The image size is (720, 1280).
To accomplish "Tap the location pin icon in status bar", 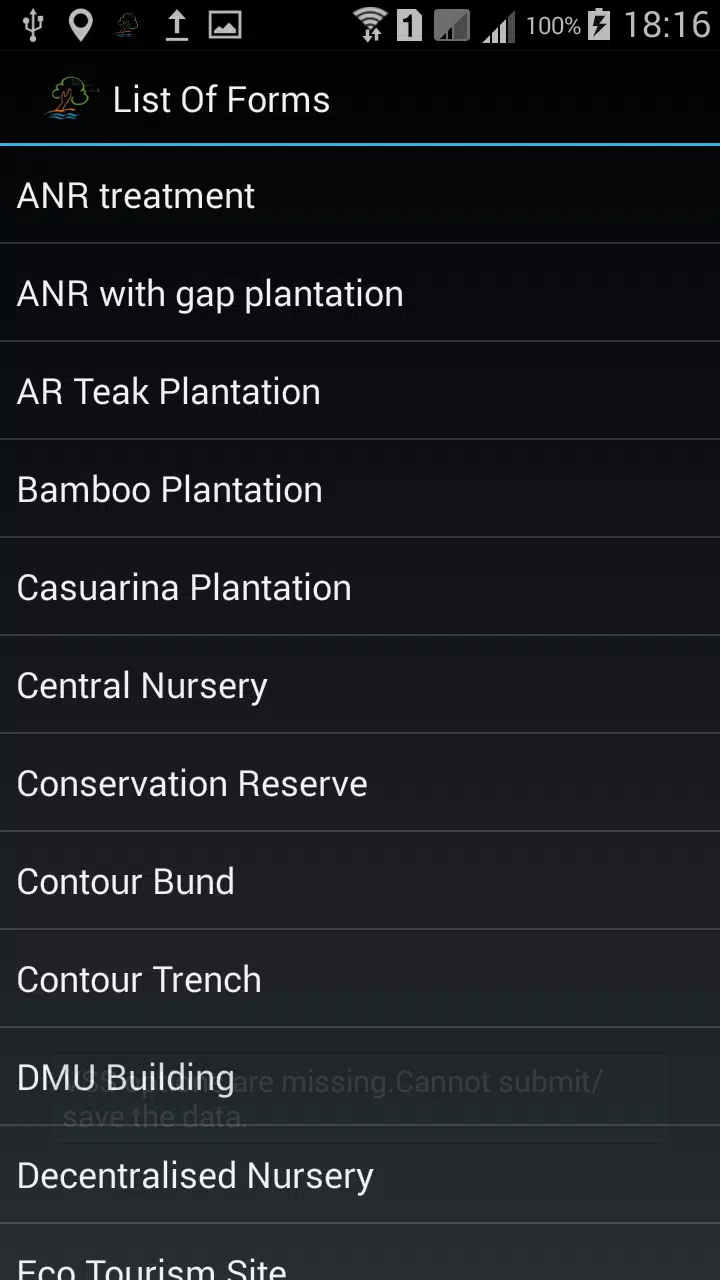I will coord(80,25).
